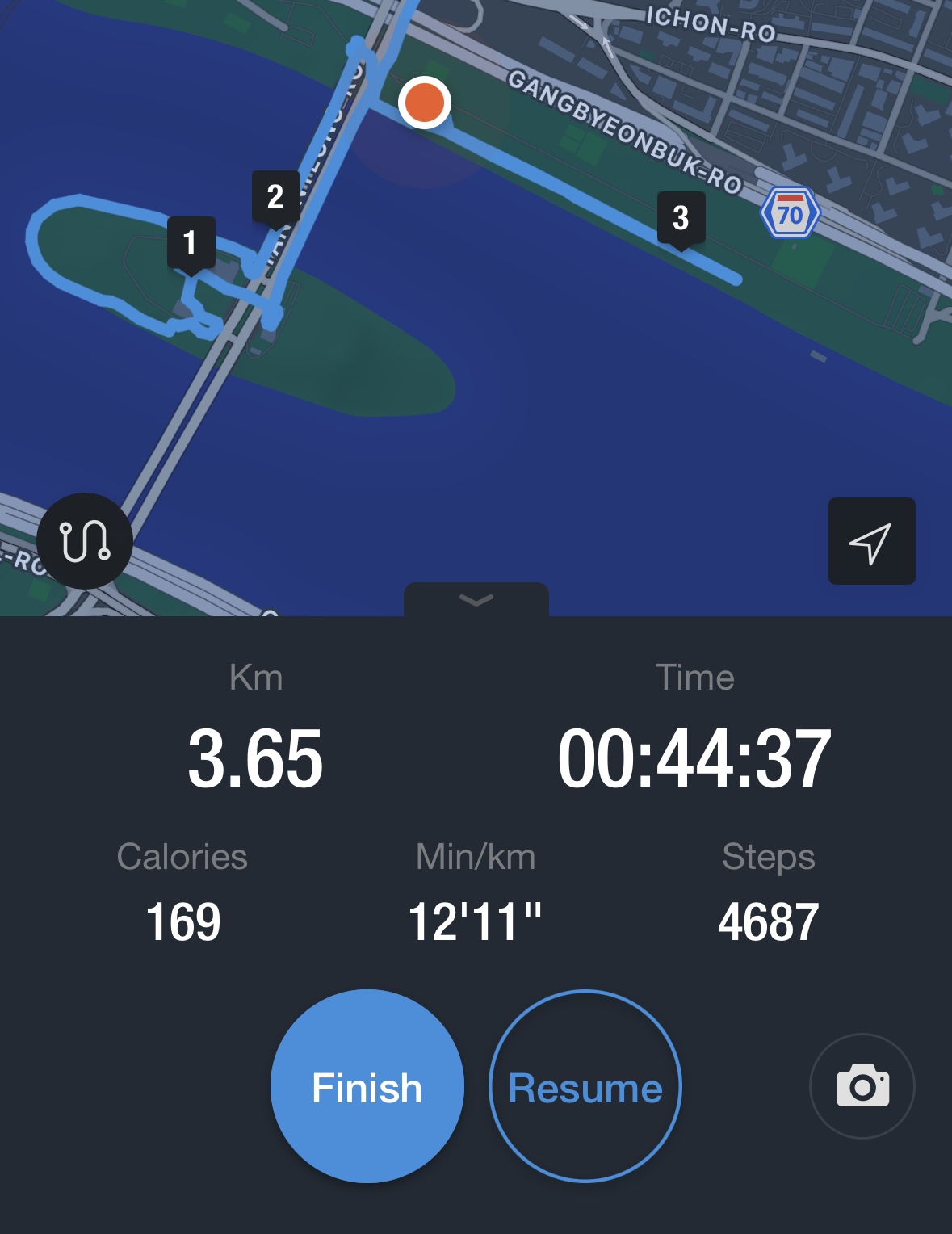
Task: Resume the workout tracking
Action: coord(585,1086)
